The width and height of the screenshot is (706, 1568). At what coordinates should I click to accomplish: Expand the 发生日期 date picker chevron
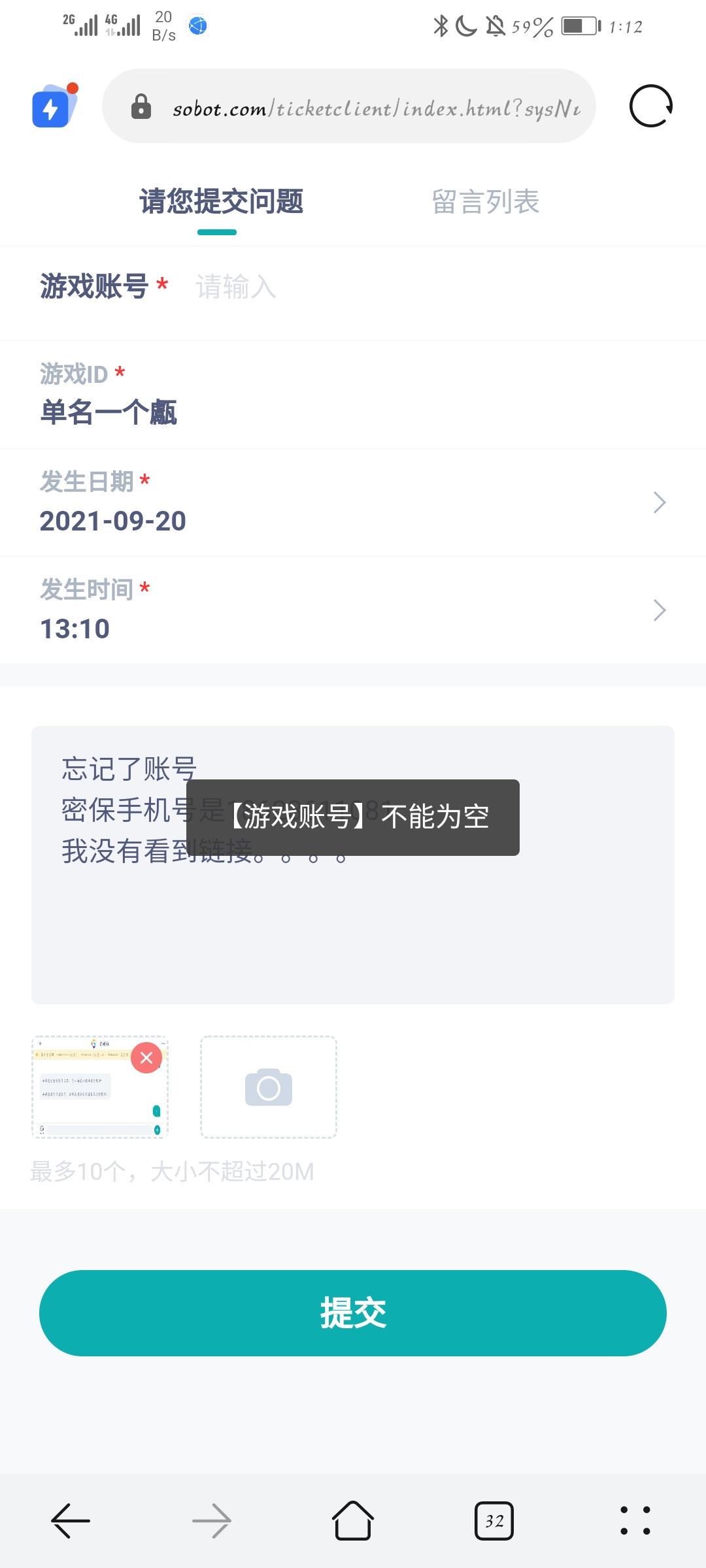[660, 502]
